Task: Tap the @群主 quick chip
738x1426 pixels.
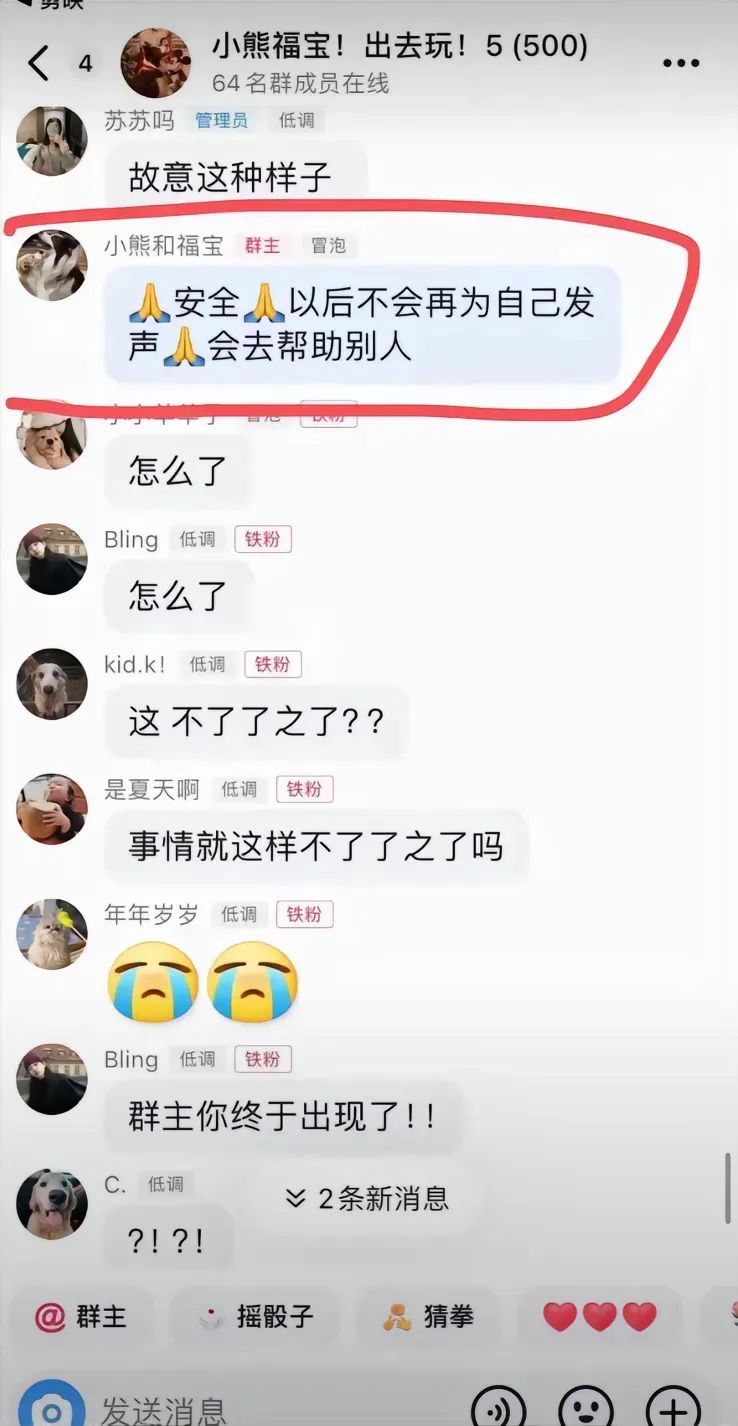Action: pyautogui.click(x=81, y=1317)
